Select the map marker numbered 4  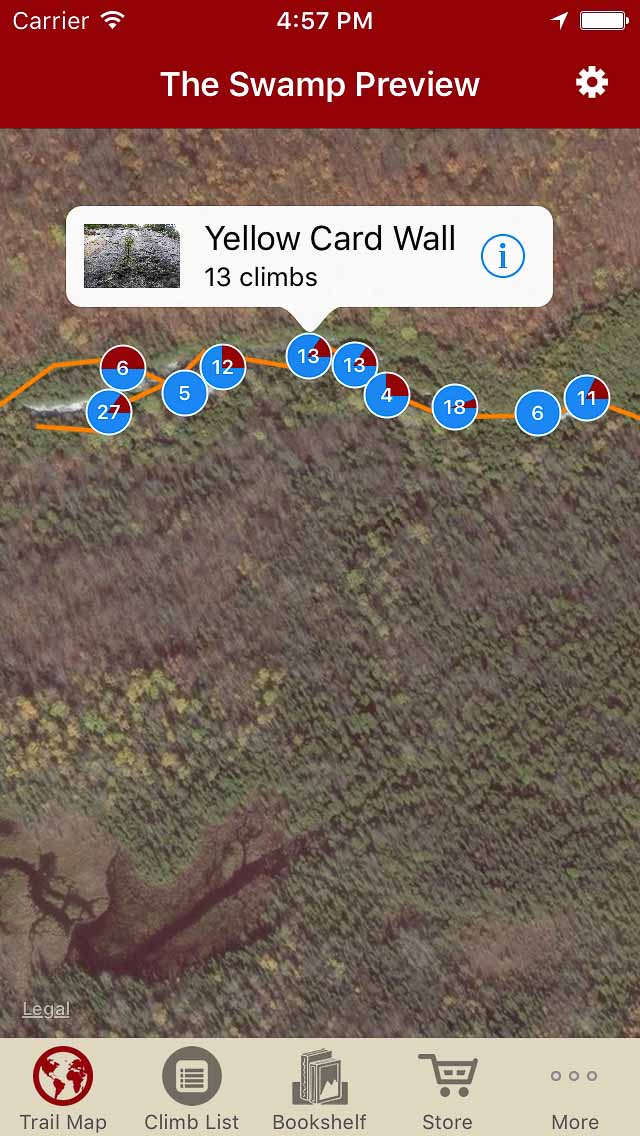point(387,394)
